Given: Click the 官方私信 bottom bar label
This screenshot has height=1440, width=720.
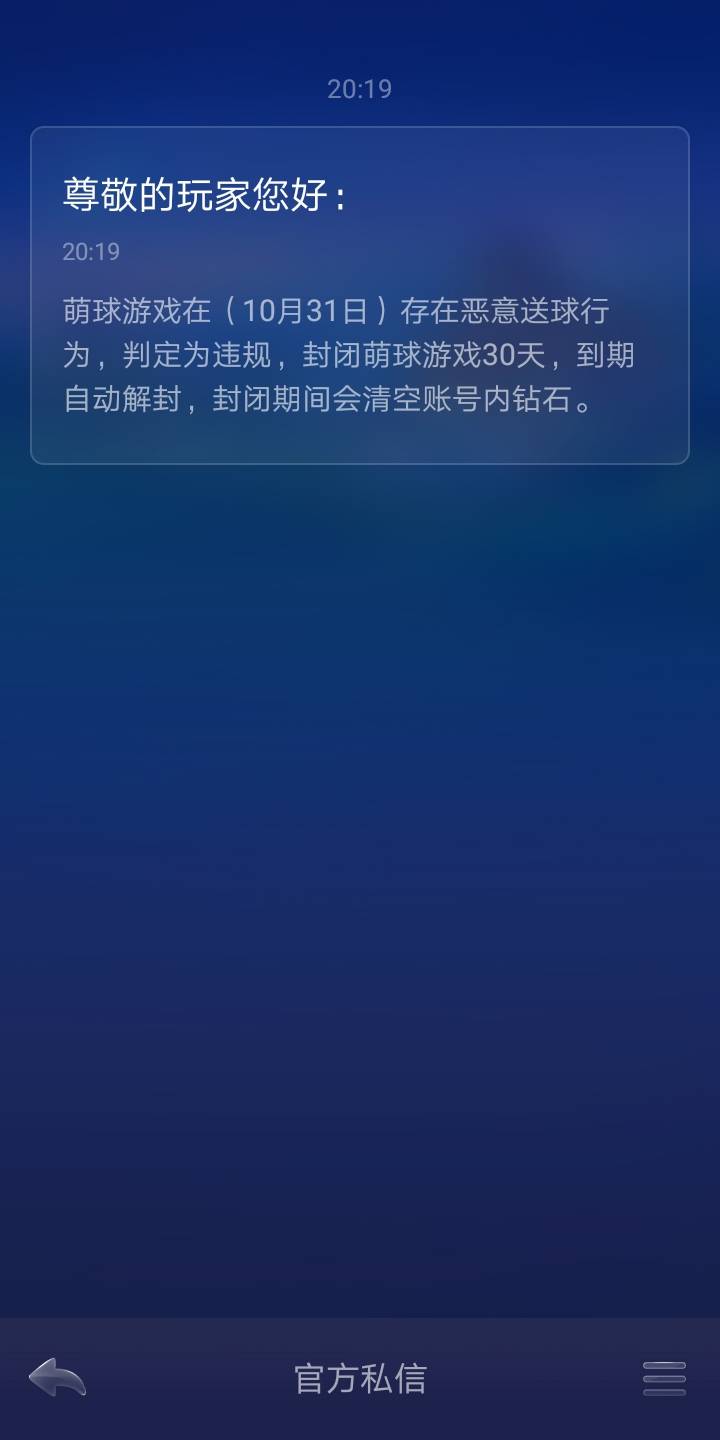Looking at the screenshot, I should 360,1378.
